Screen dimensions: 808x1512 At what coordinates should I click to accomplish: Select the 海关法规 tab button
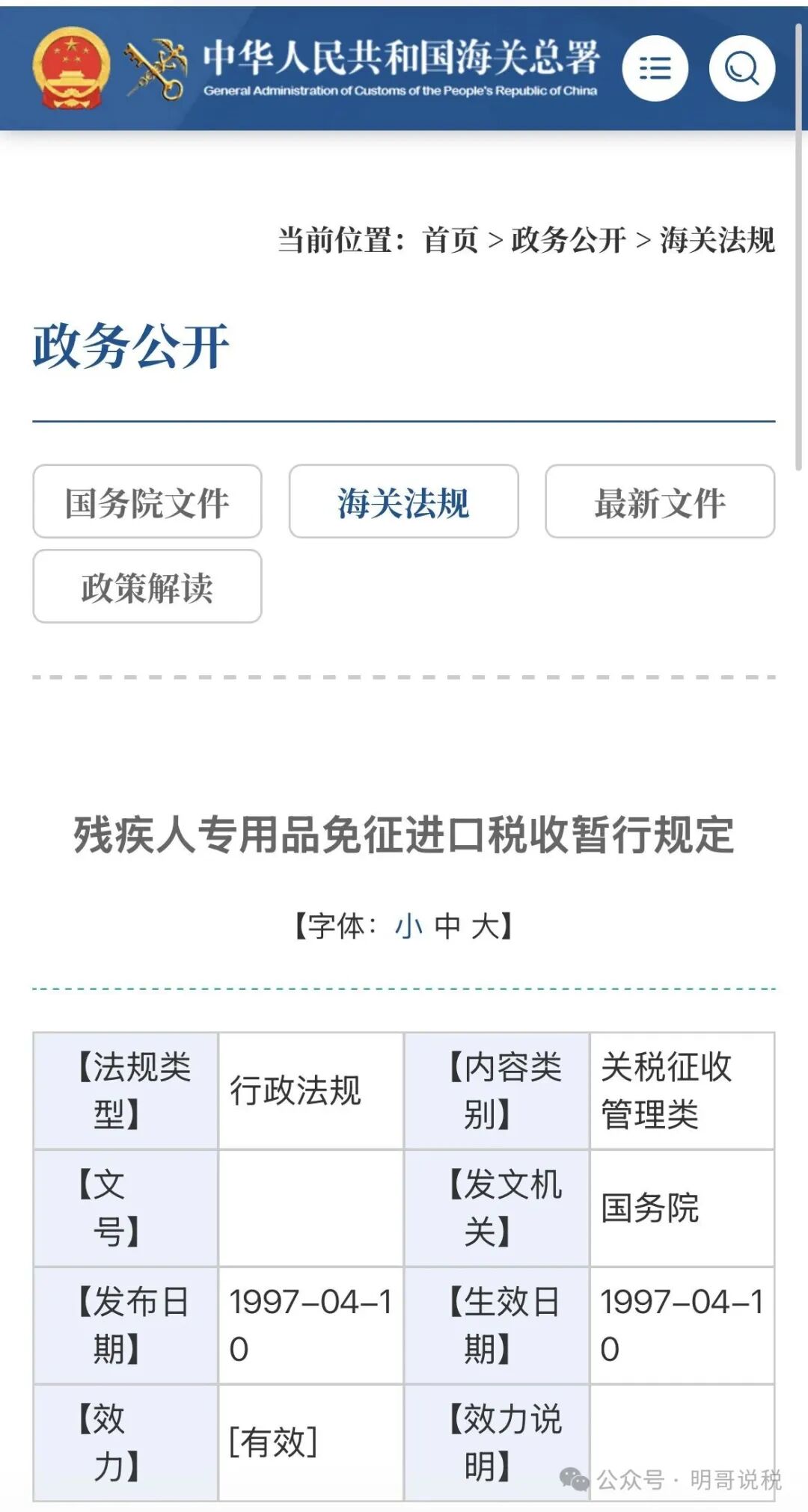[403, 502]
